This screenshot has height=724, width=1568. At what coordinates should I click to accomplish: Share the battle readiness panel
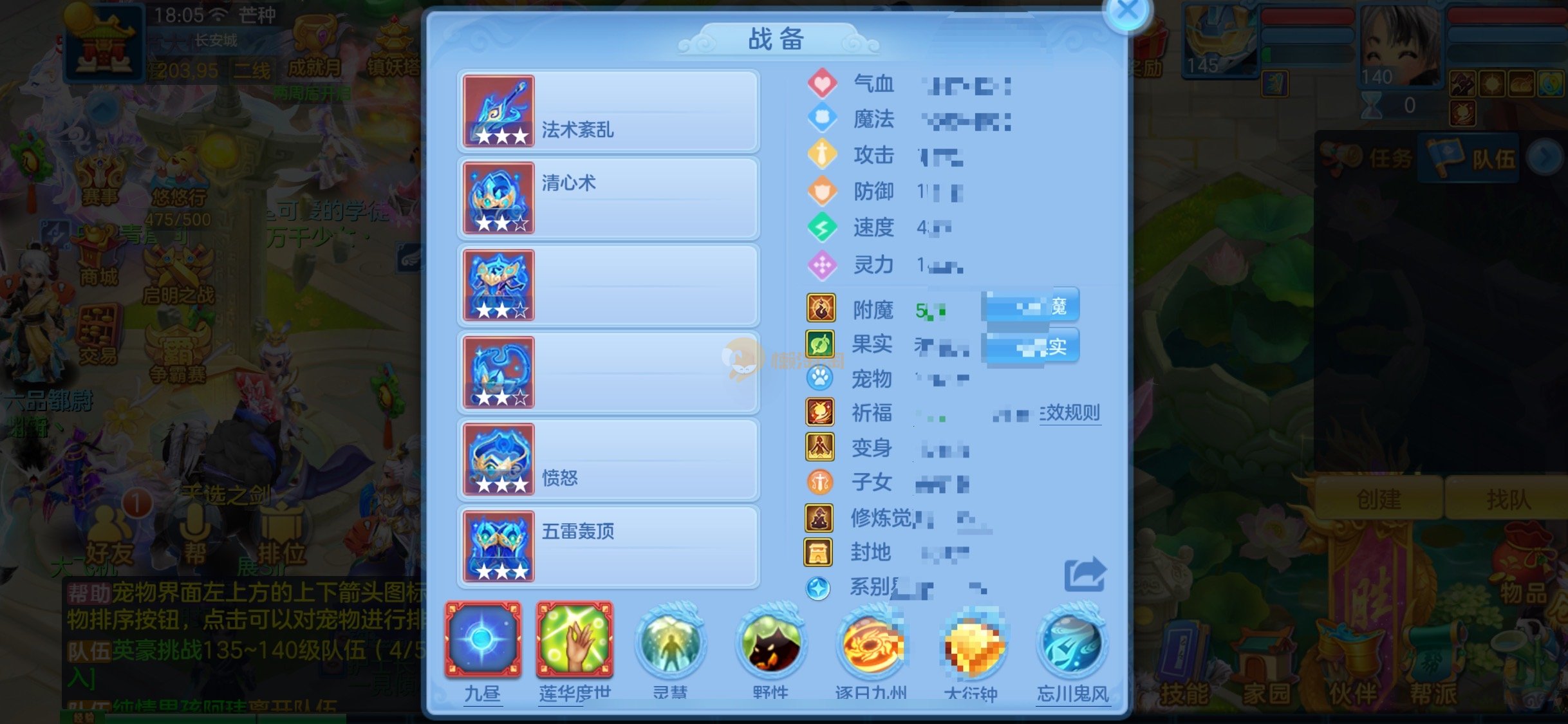[1085, 574]
